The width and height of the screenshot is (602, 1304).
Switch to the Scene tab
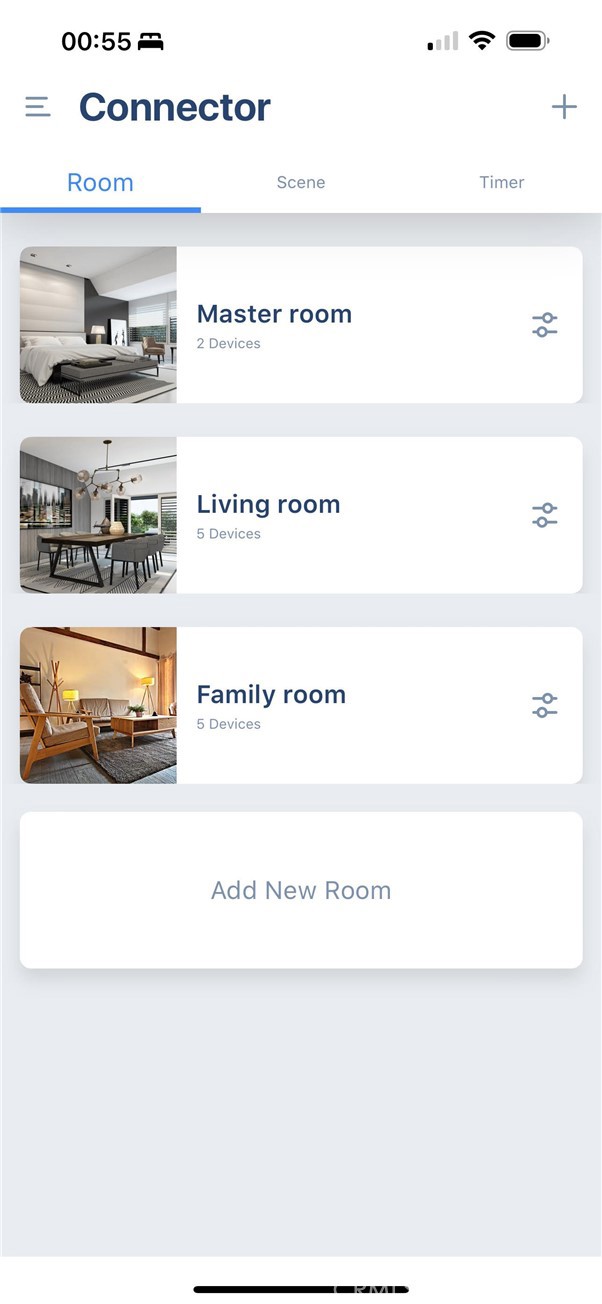(x=300, y=182)
